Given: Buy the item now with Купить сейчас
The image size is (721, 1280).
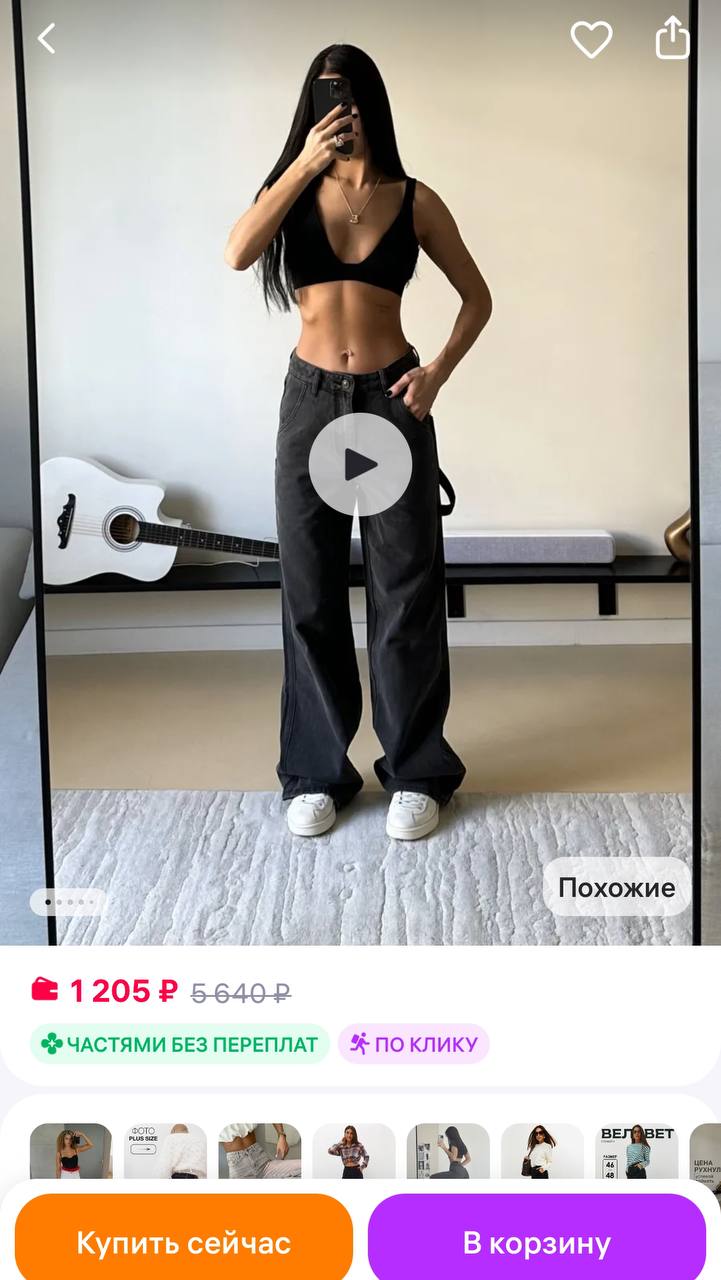Looking at the screenshot, I should (x=184, y=1242).
